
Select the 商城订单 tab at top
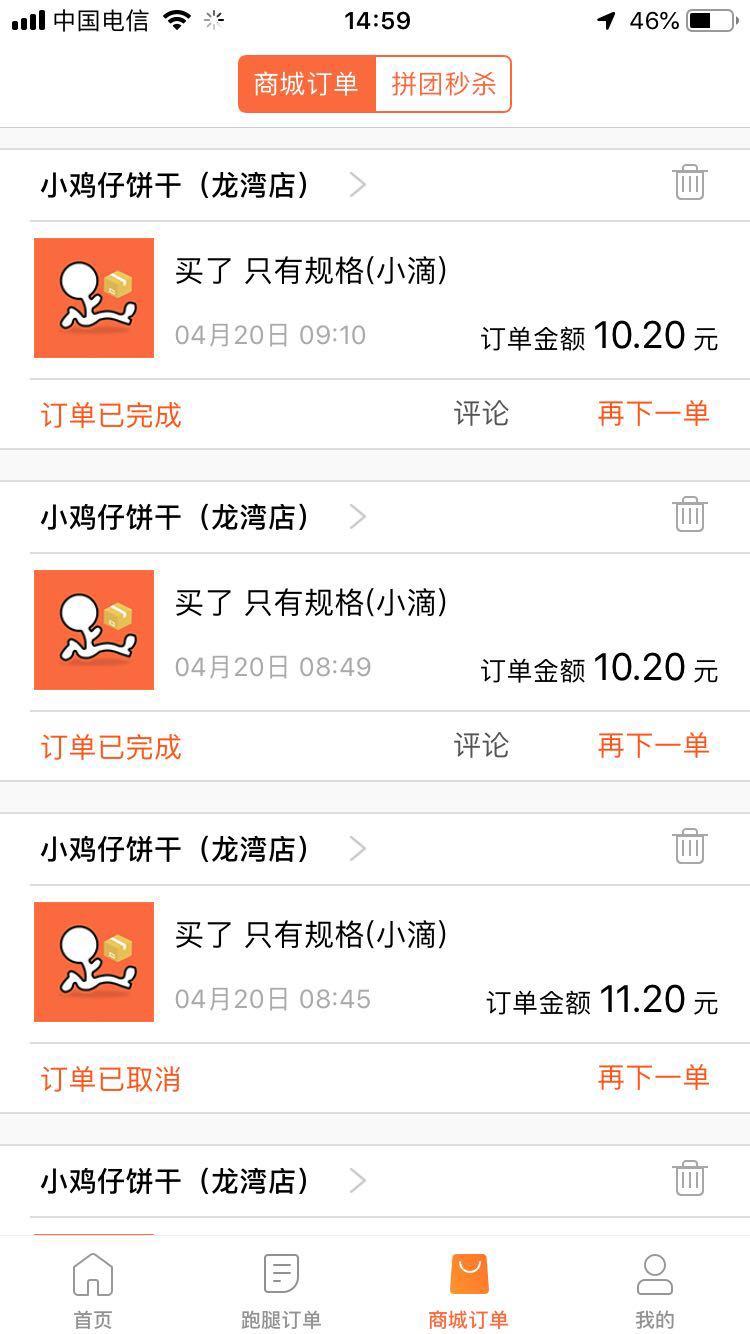point(306,84)
